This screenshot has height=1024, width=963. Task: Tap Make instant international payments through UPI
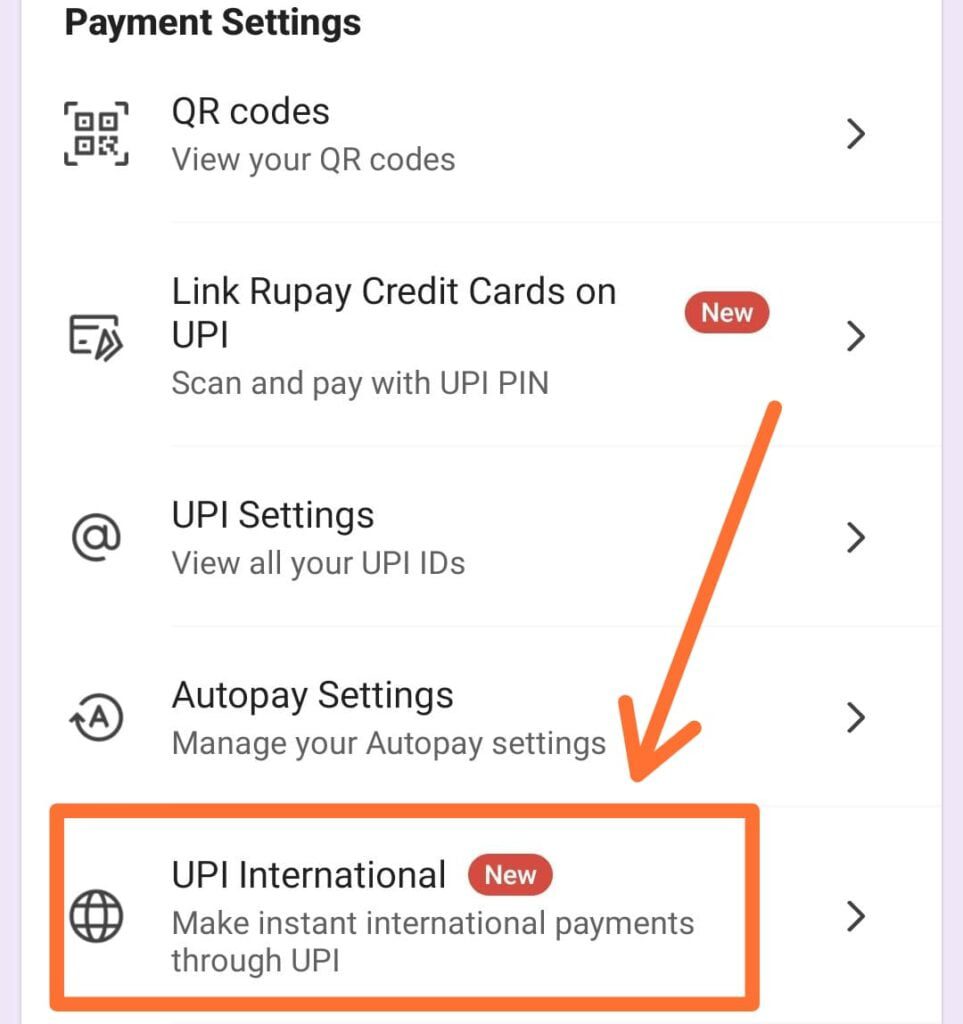click(x=433, y=941)
